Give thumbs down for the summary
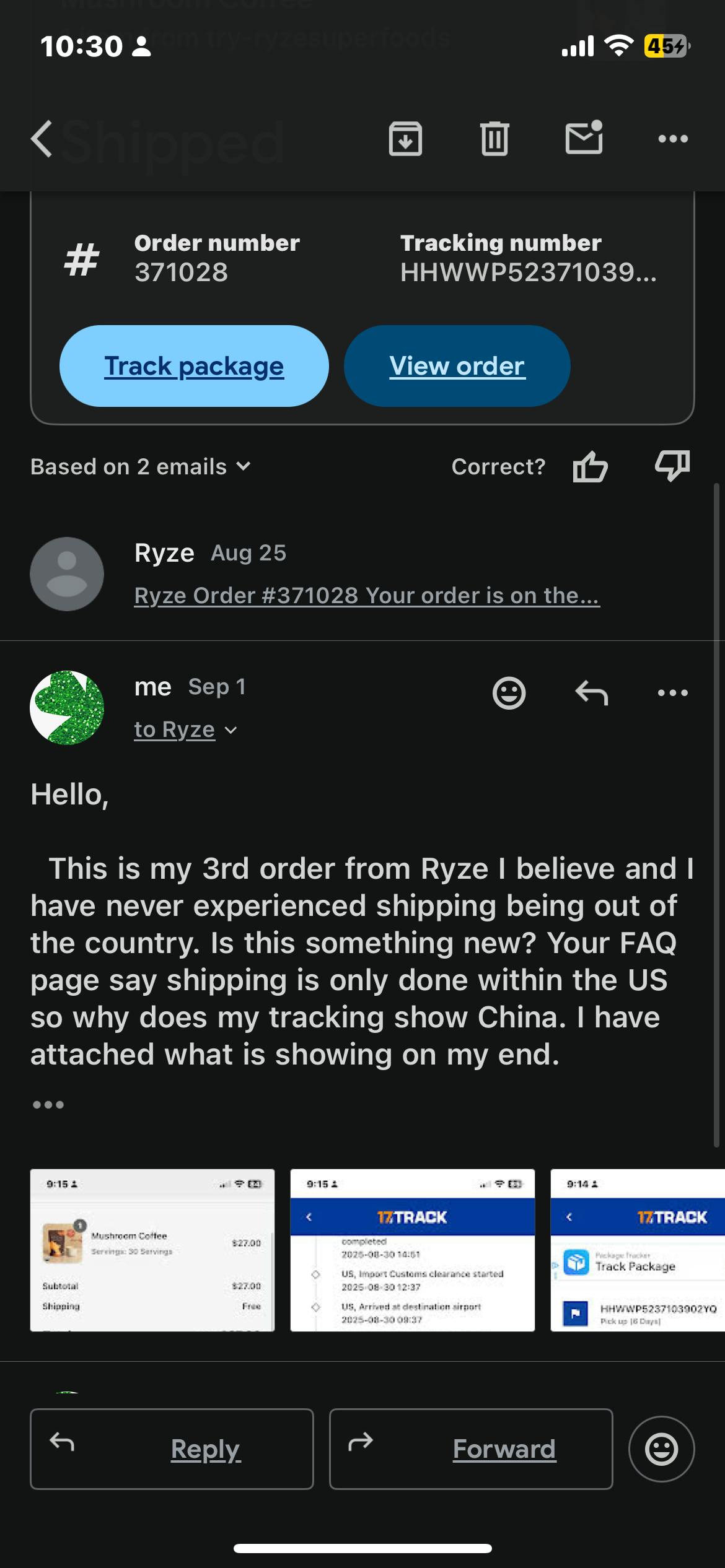Viewport: 725px width, 1568px height. (x=672, y=466)
